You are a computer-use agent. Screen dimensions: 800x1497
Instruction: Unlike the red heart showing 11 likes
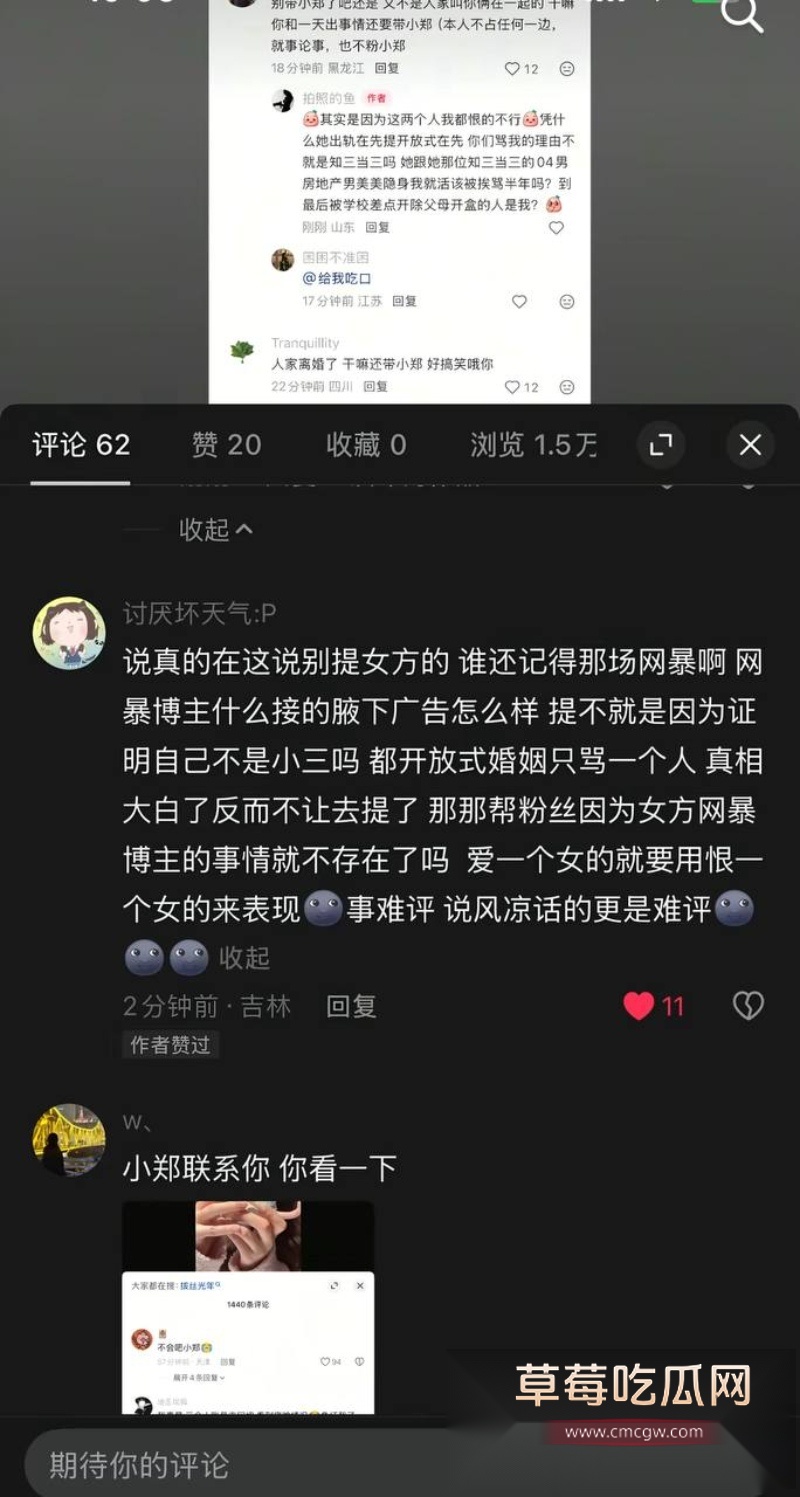tap(641, 1004)
